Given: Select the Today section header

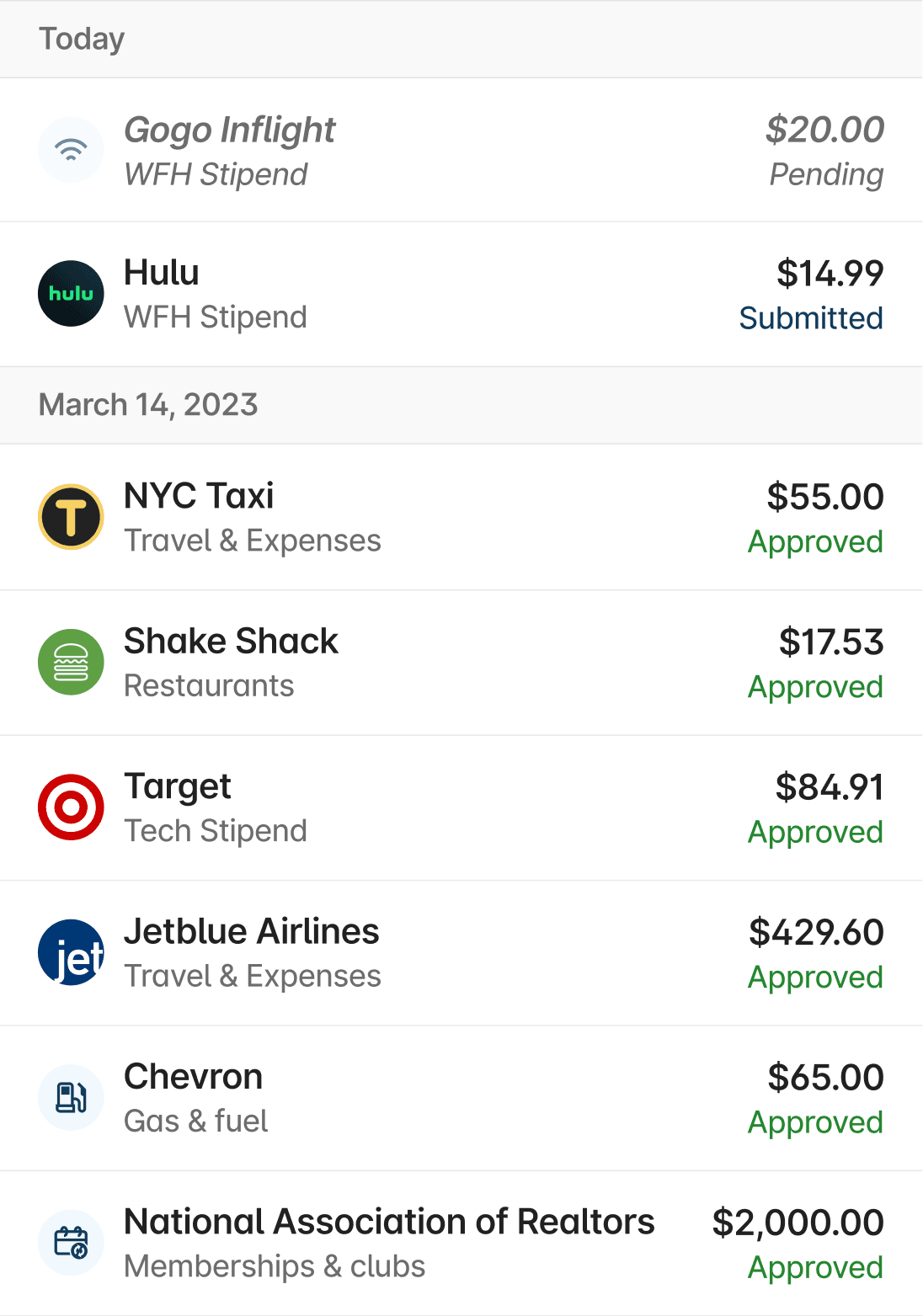Looking at the screenshot, I should pyautogui.click(x=82, y=38).
